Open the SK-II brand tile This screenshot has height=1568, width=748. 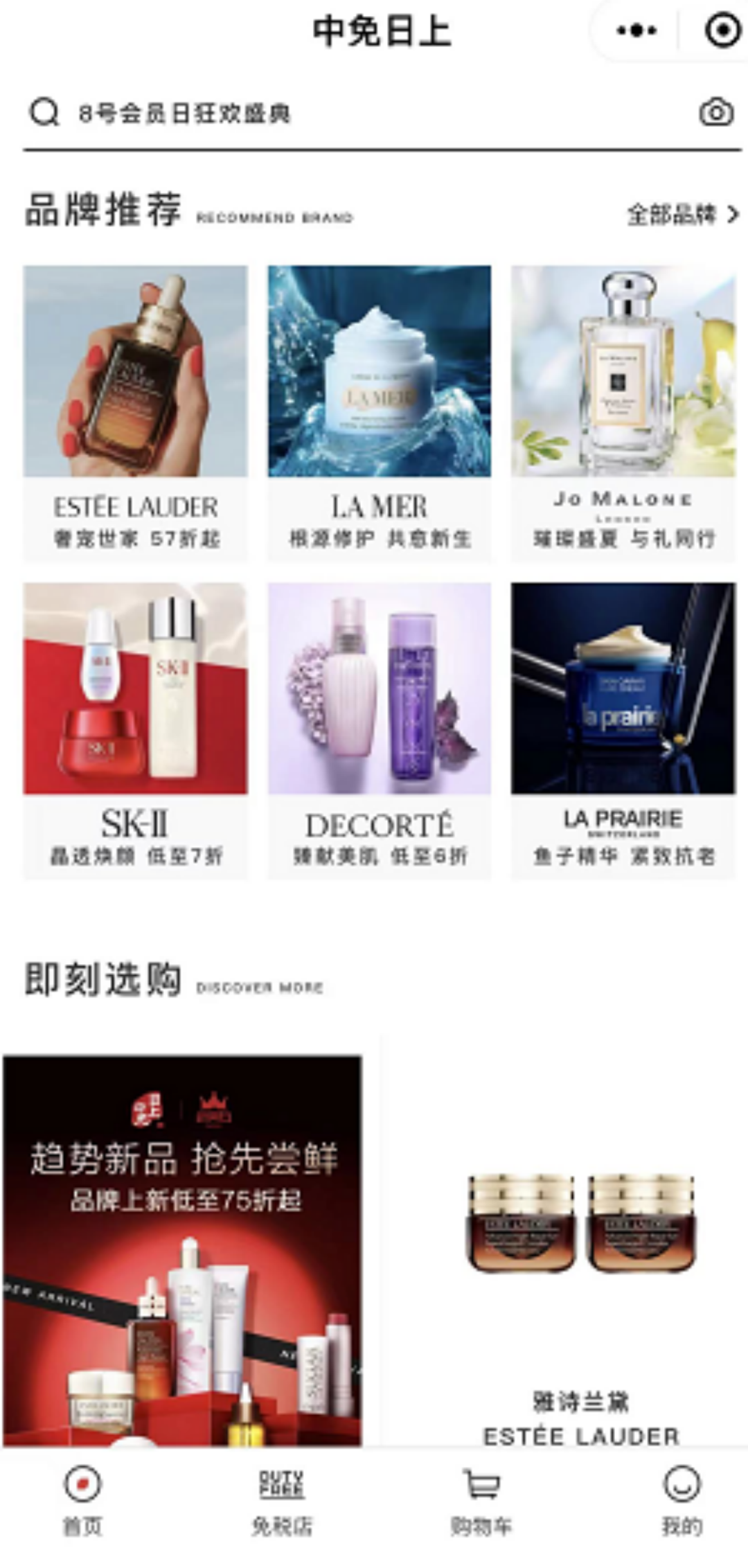(135, 729)
